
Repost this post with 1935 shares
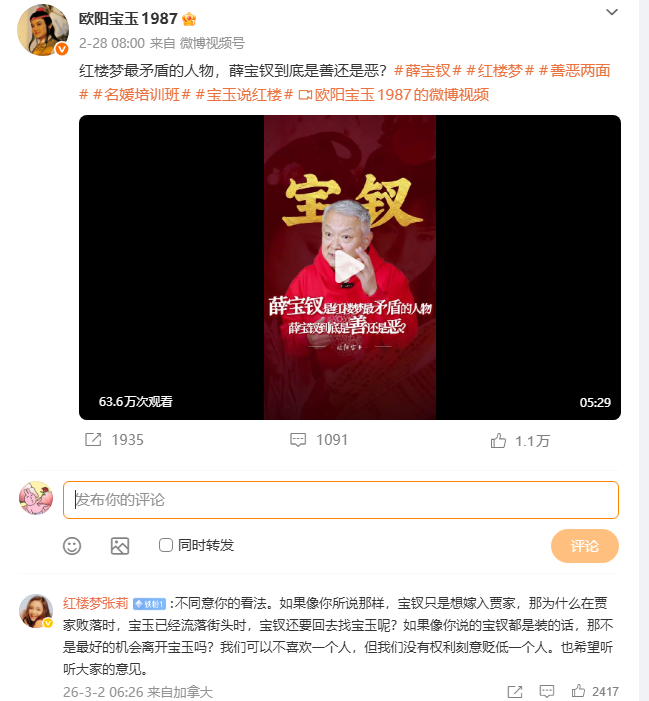(x=114, y=439)
